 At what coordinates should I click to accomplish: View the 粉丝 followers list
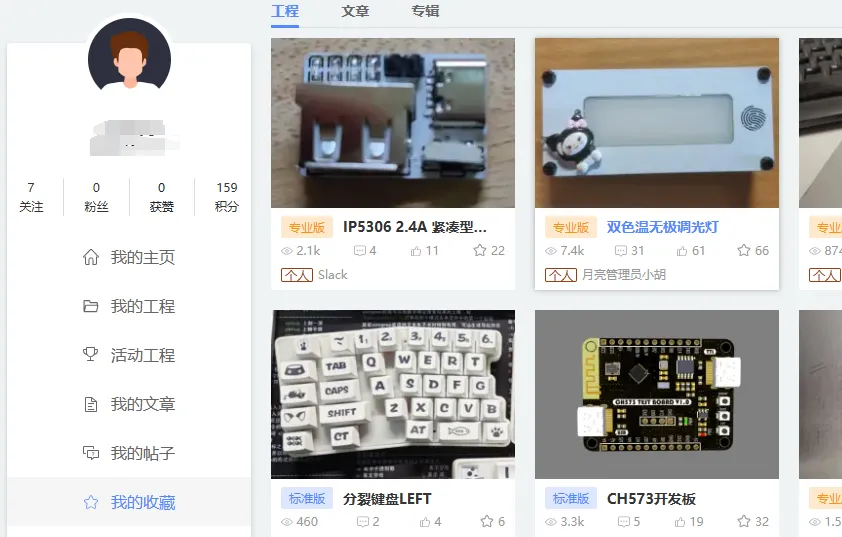pos(96,197)
